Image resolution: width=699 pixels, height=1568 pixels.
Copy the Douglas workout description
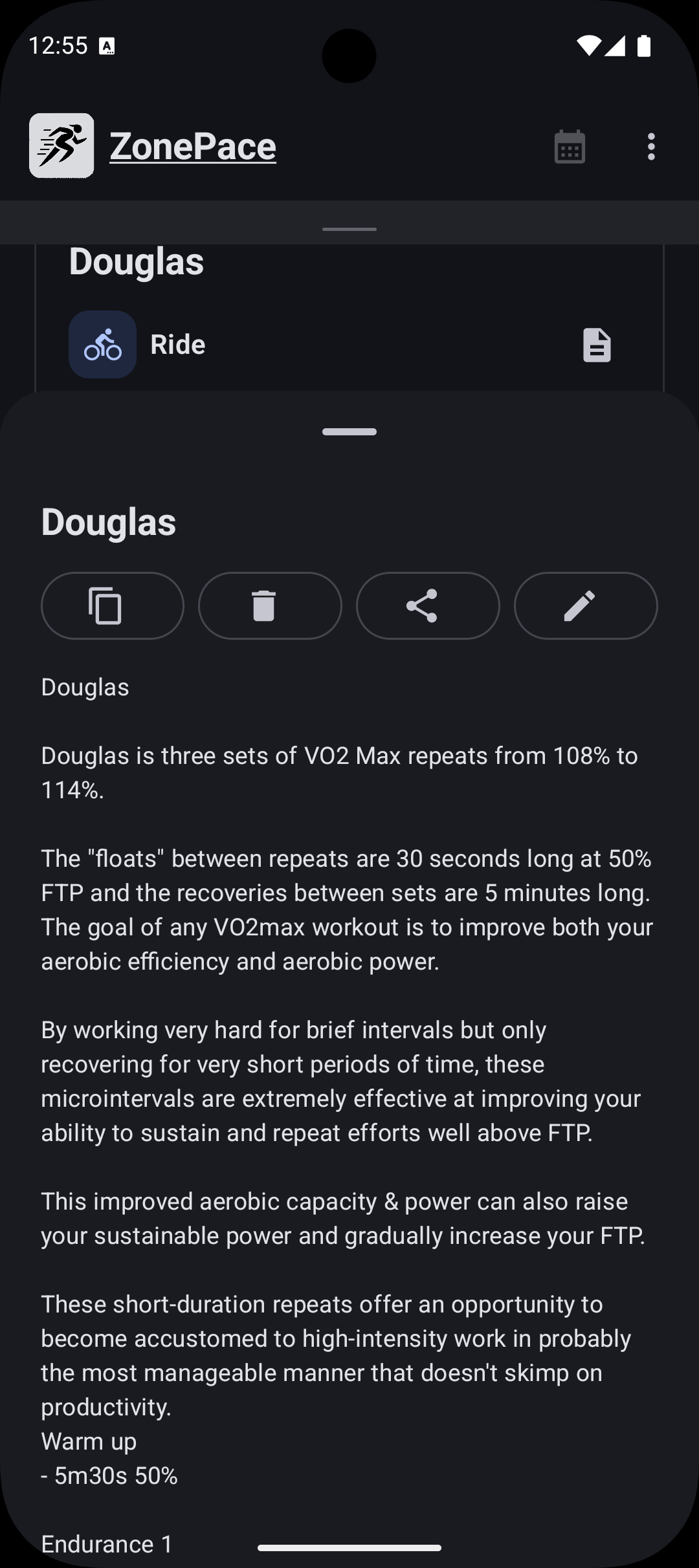coord(113,605)
